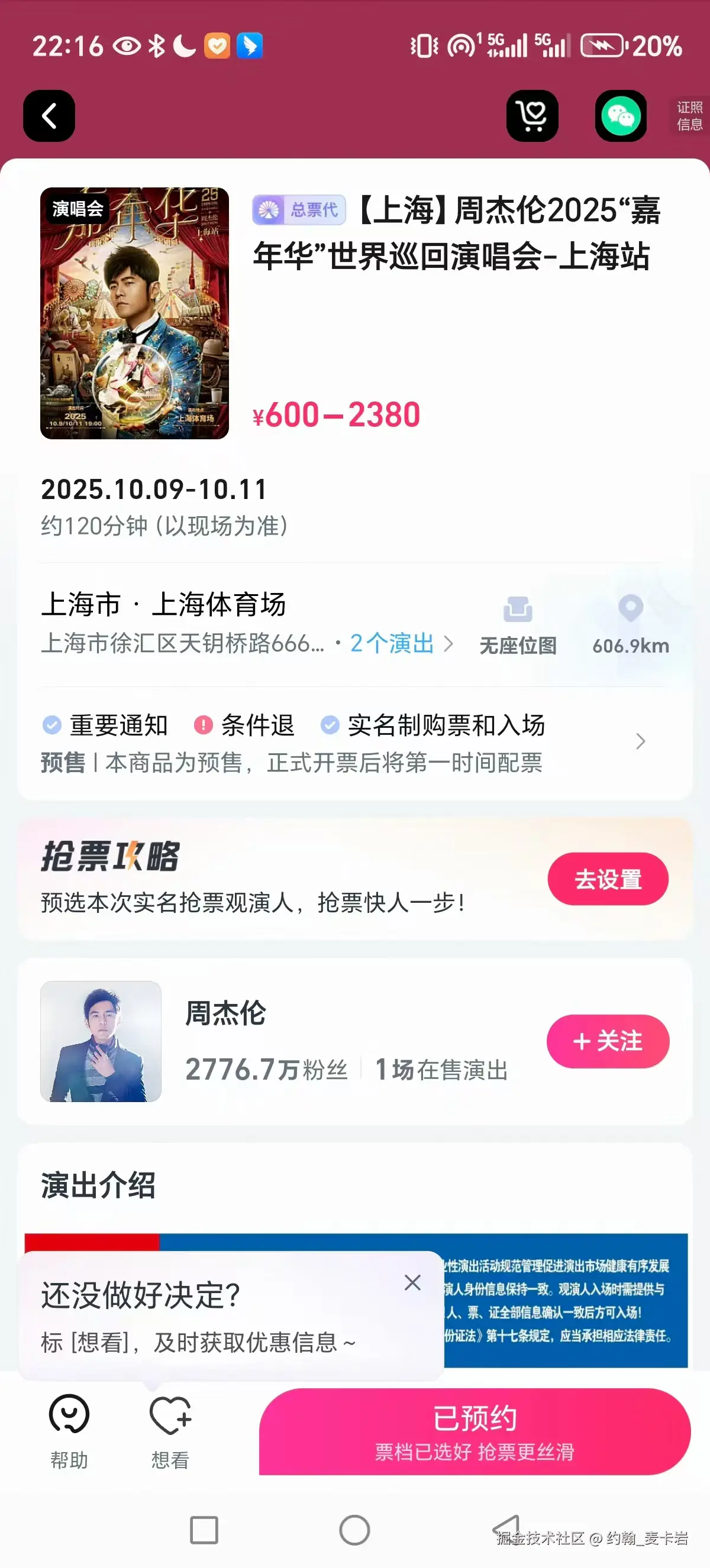Go back using the top-left arrow
Viewport: 710px width, 1568px height.
coord(49,116)
